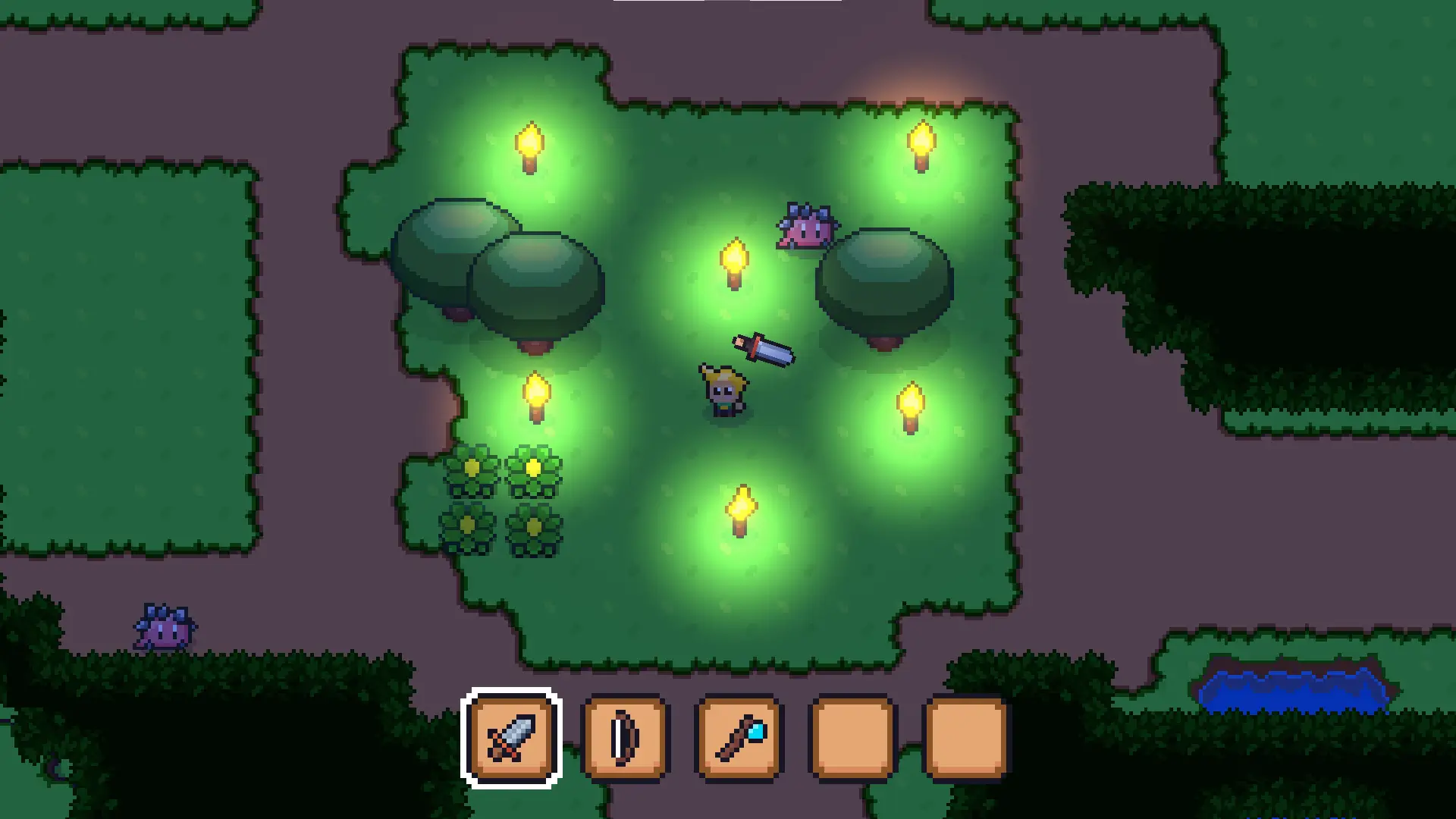
Task: Choose the blue-gem staff slot
Action: (739, 738)
